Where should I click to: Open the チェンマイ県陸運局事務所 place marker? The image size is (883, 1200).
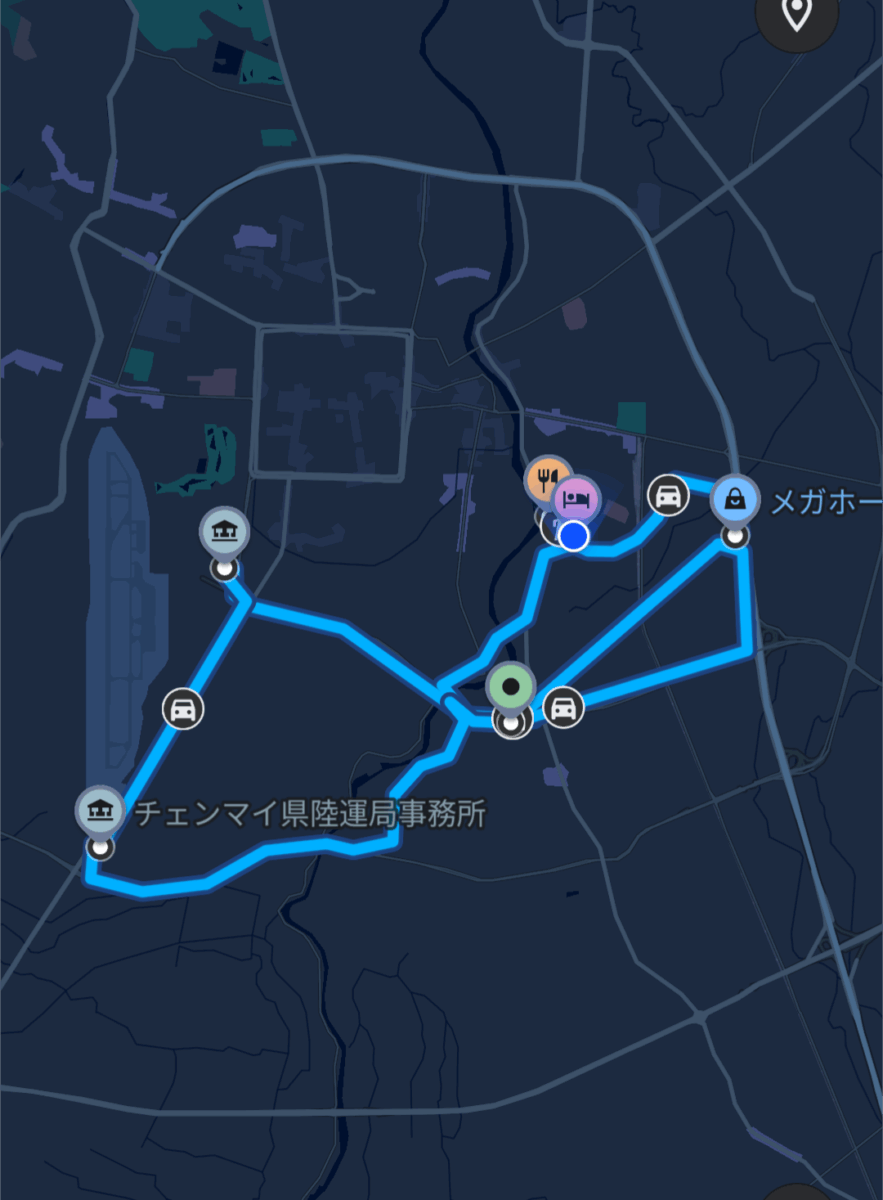pyautogui.click(x=99, y=811)
